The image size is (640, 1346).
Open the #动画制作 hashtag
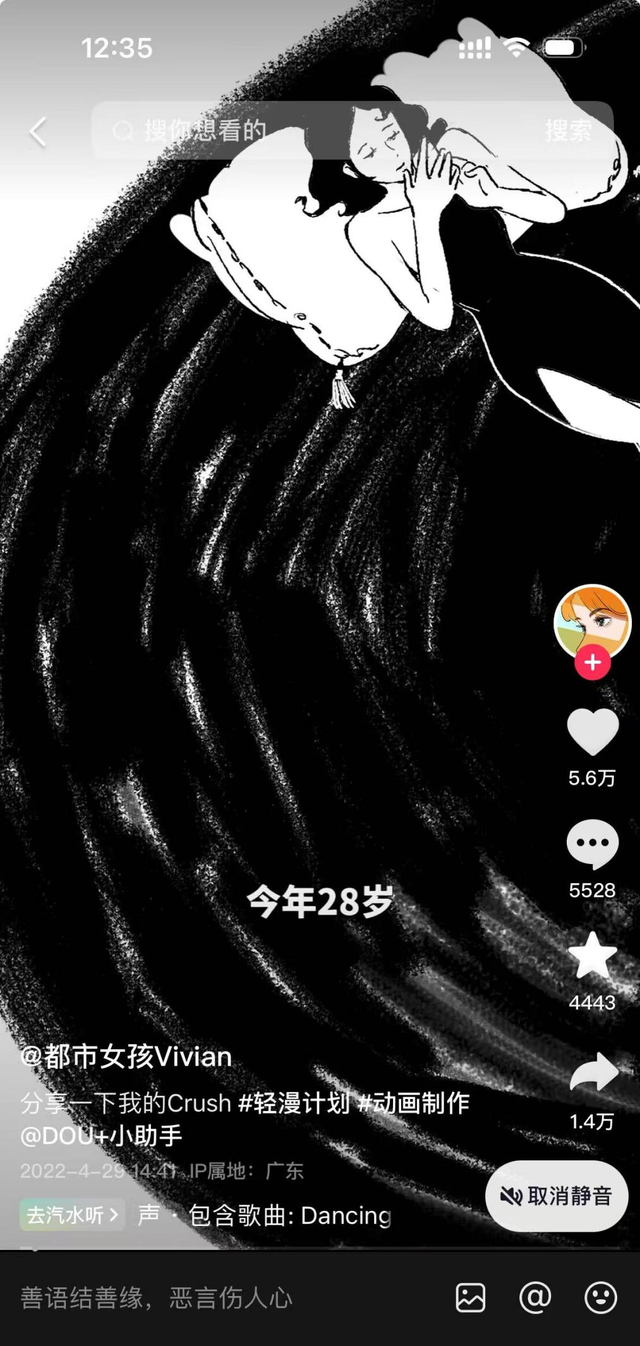point(413,1104)
